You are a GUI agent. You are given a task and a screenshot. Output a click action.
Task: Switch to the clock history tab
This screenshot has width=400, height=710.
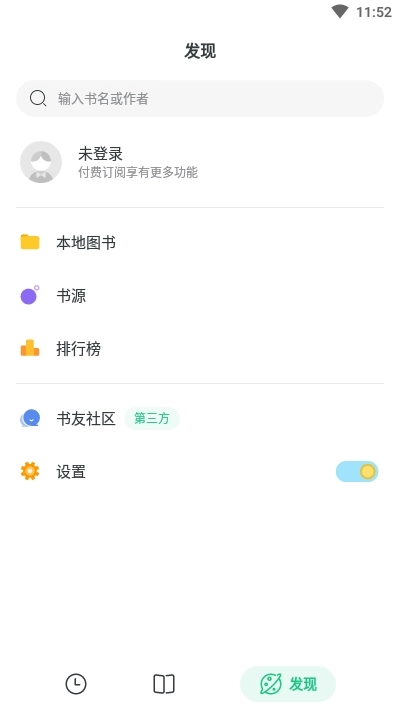76,684
